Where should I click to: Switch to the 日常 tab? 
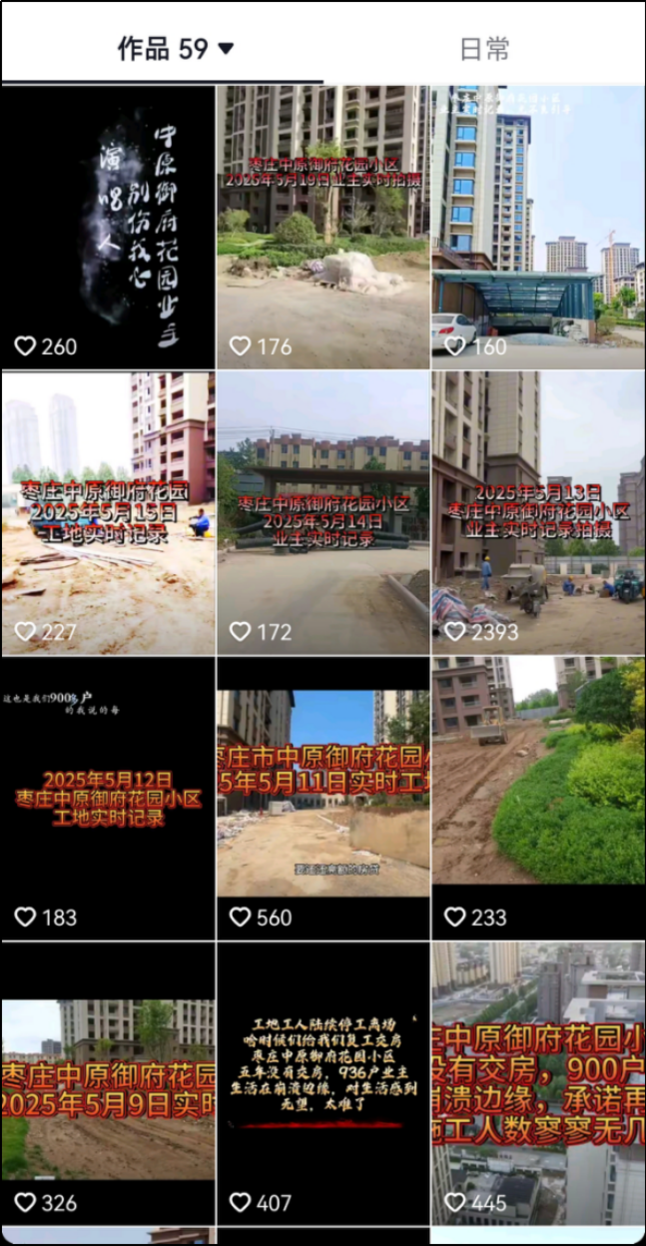pos(484,49)
